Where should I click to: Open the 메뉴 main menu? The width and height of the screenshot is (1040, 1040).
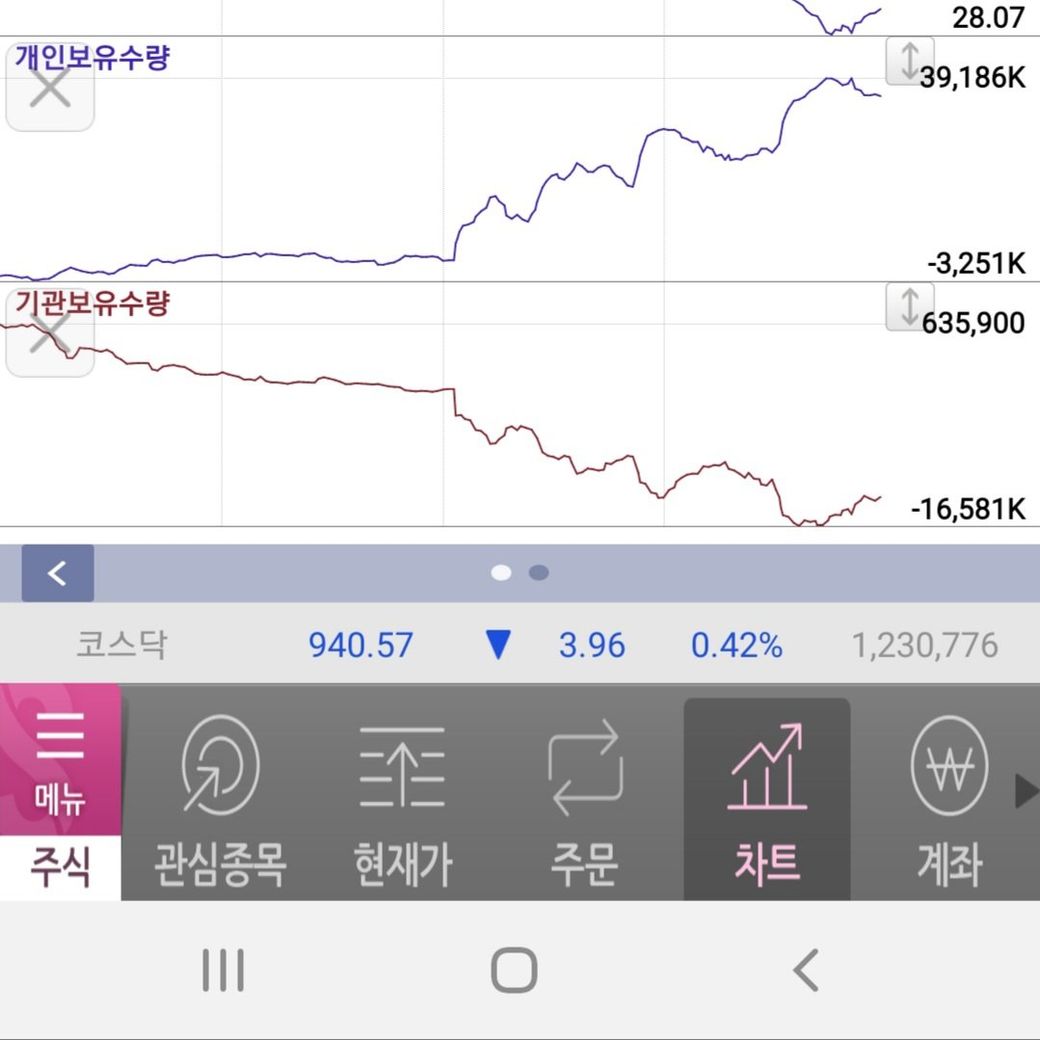60,762
